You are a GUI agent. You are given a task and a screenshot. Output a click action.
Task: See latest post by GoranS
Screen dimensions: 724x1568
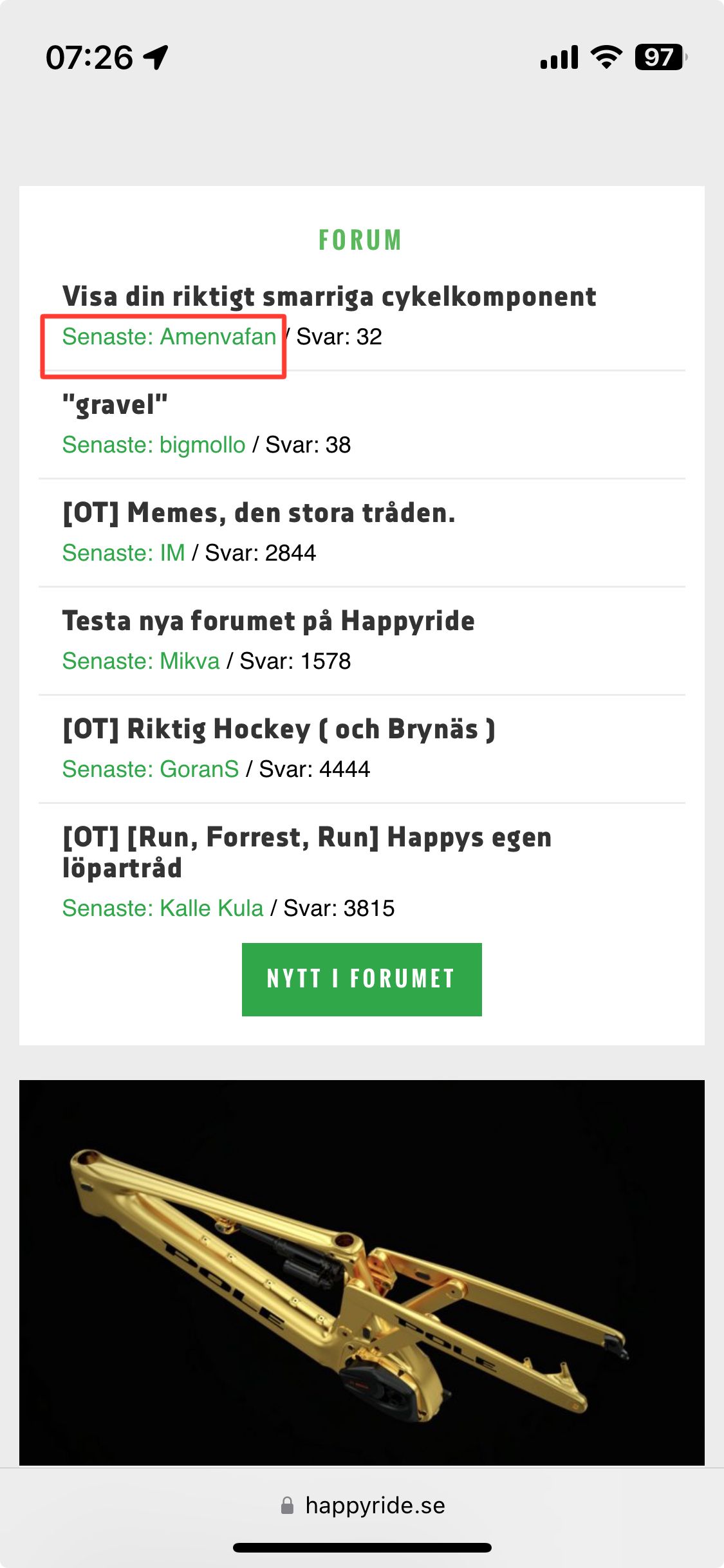point(151,769)
